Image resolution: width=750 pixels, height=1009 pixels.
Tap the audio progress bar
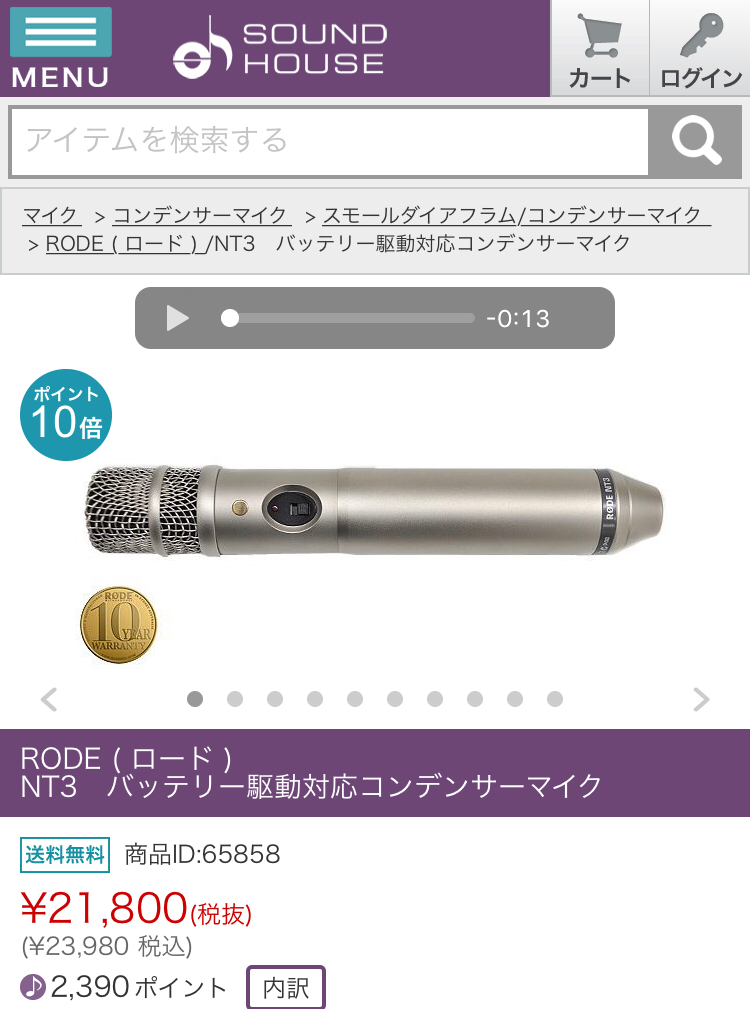pos(350,318)
